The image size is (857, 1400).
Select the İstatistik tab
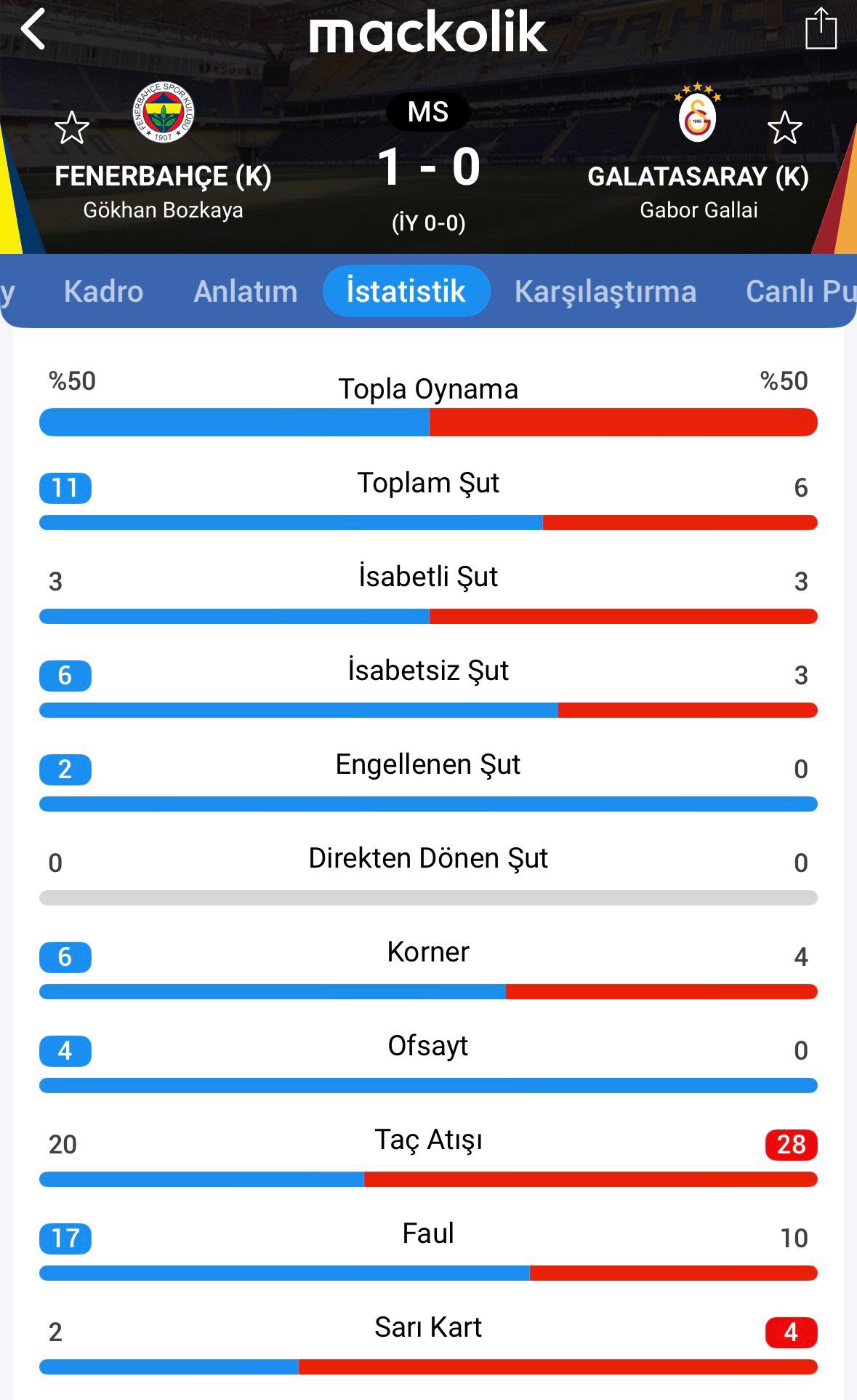click(406, 292)
